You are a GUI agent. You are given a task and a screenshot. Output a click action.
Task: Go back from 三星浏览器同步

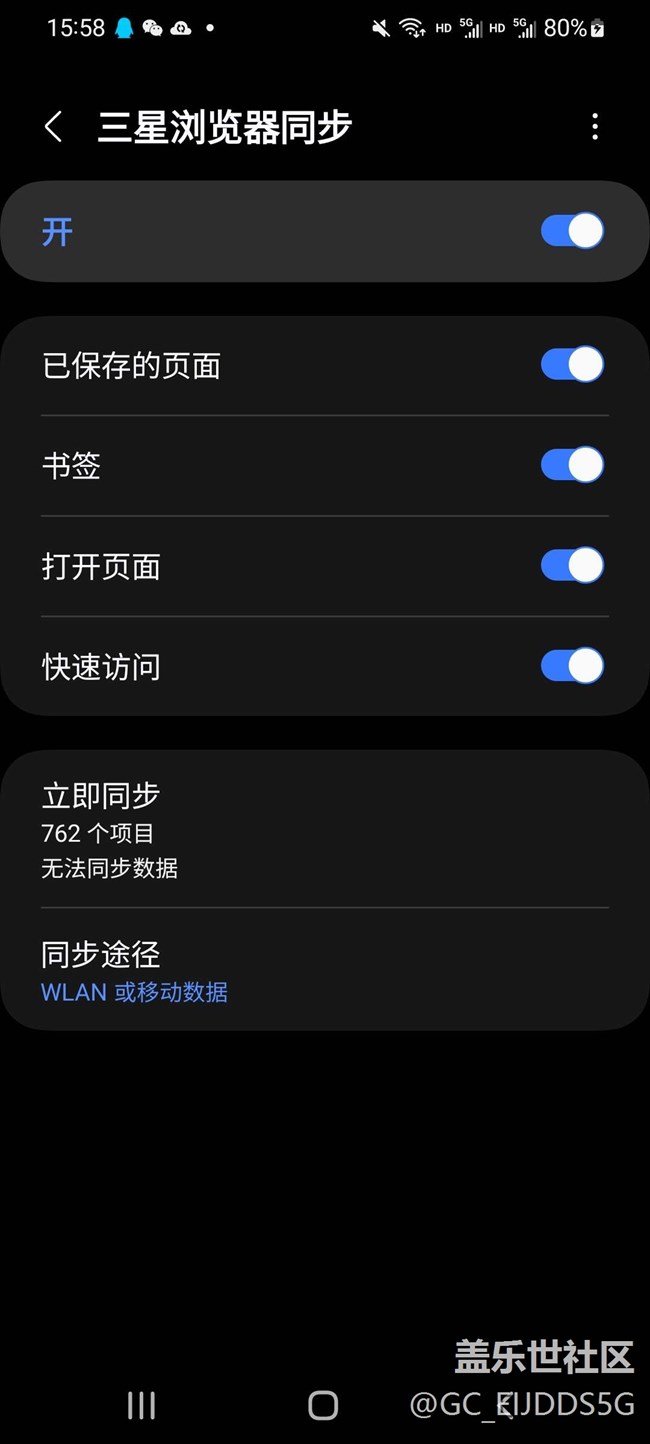54,127
